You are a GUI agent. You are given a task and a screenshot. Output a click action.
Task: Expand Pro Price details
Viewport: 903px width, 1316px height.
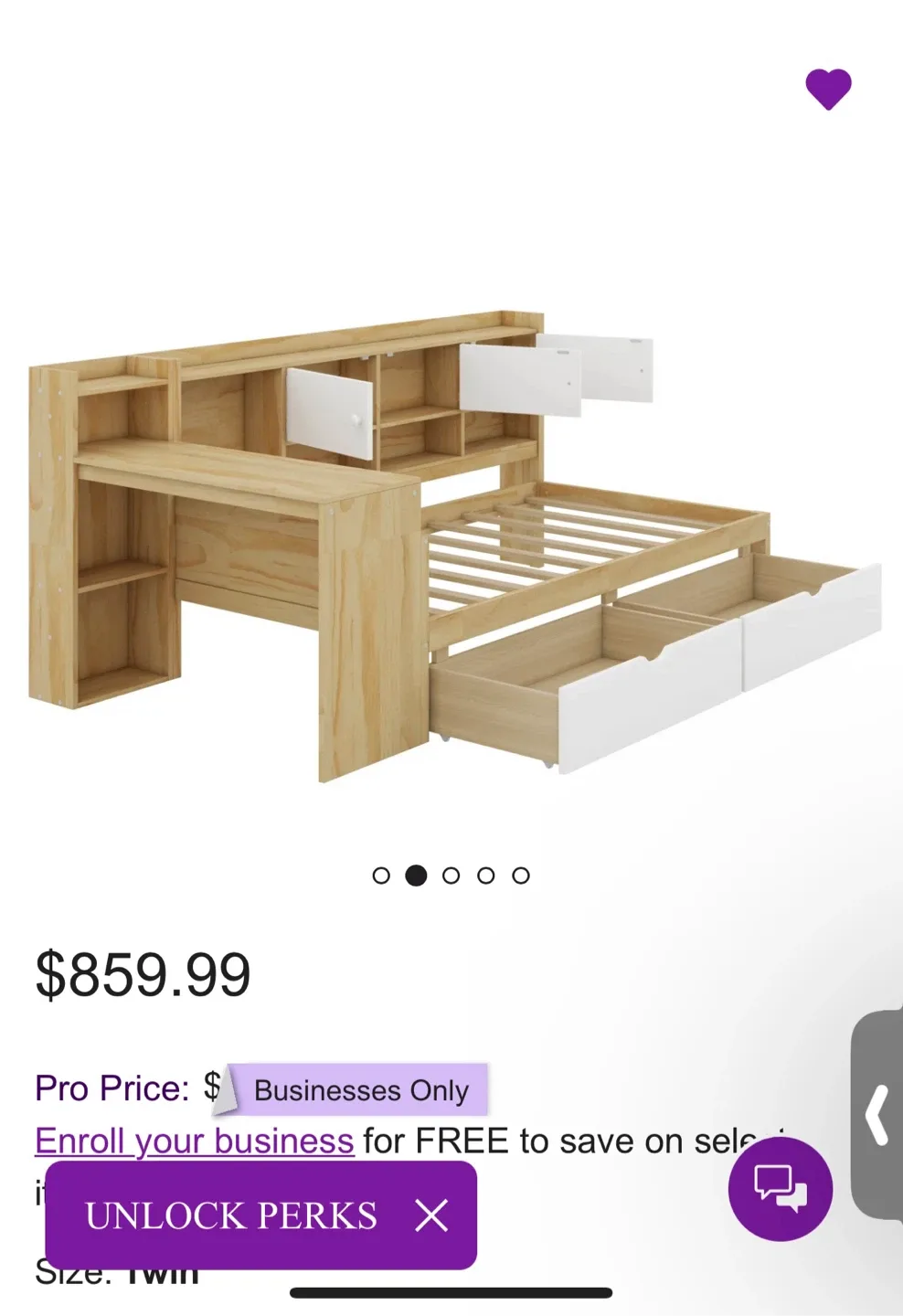pos(112,1088)
